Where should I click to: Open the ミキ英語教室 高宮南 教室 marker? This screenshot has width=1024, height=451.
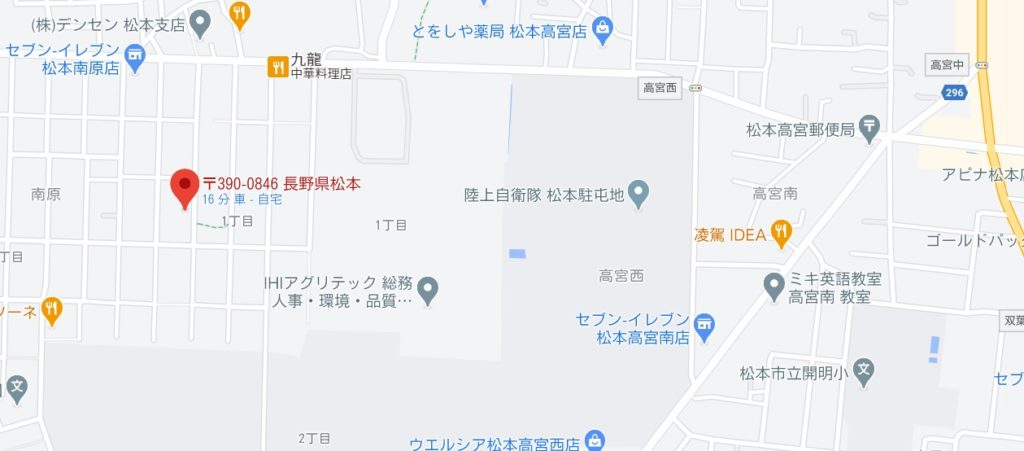pos(773,287)
